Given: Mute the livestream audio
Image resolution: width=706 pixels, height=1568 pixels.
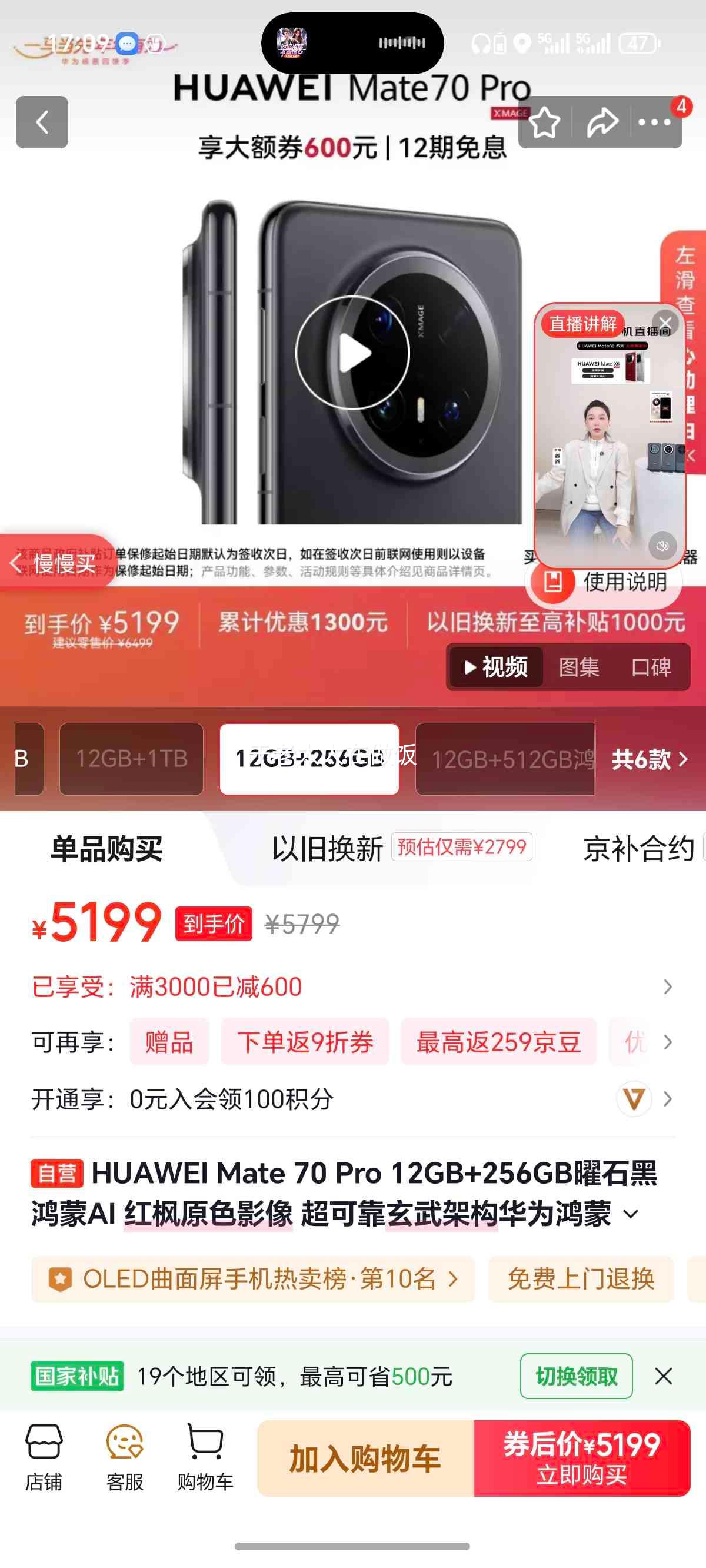Looking at the screenshot, I should pos(663,546).
